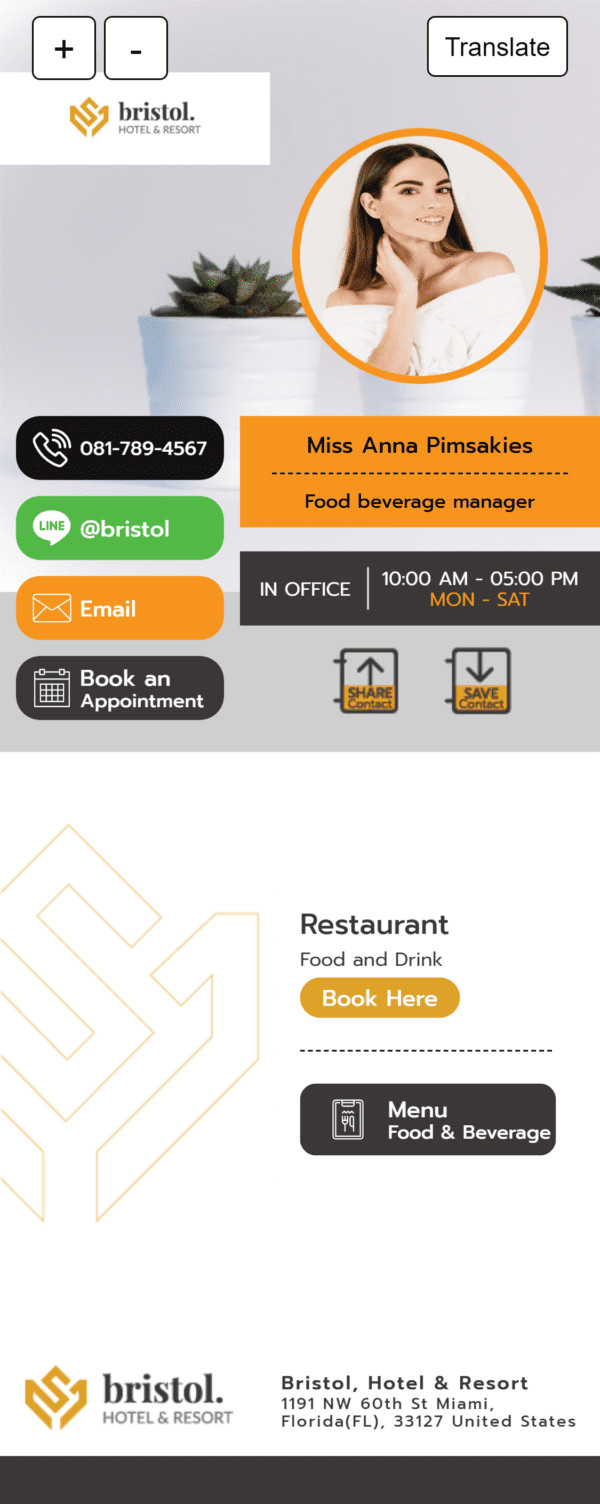Book an Appointment
Viewport: 600px width, 1504px height.
(120, 688)
